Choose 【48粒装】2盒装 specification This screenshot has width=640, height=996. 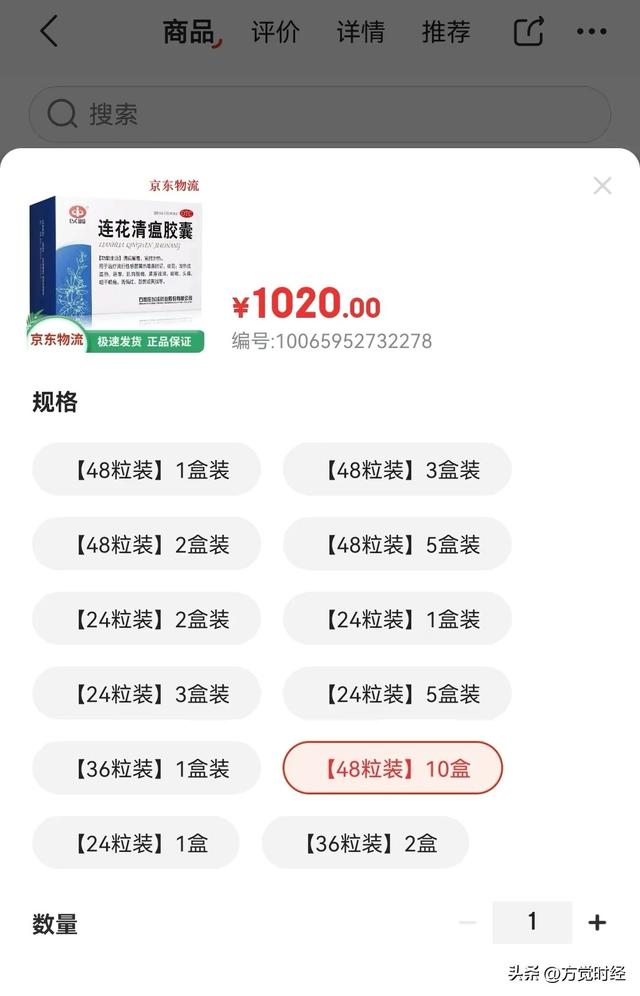click(x=146, y=544)
